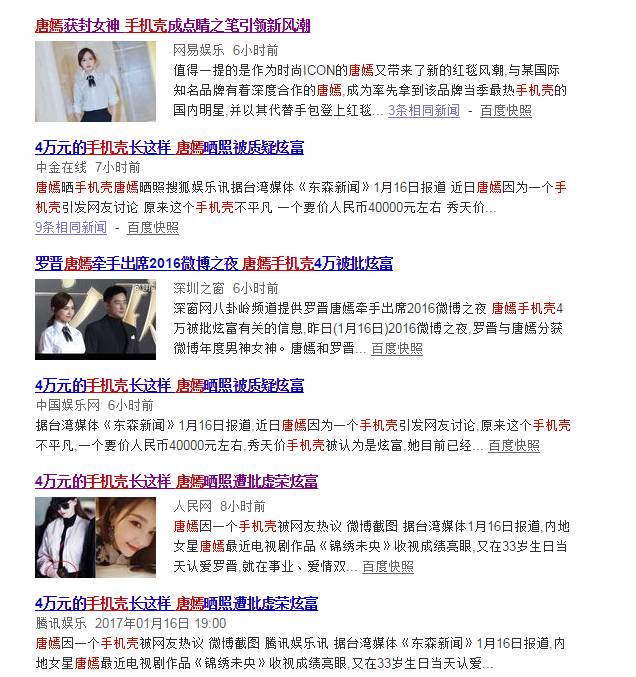View 3条相同新闻 for 网易娱乐 result
Image resolution: width=636 pixels, height=677 pixels.
tap(423, 109)
